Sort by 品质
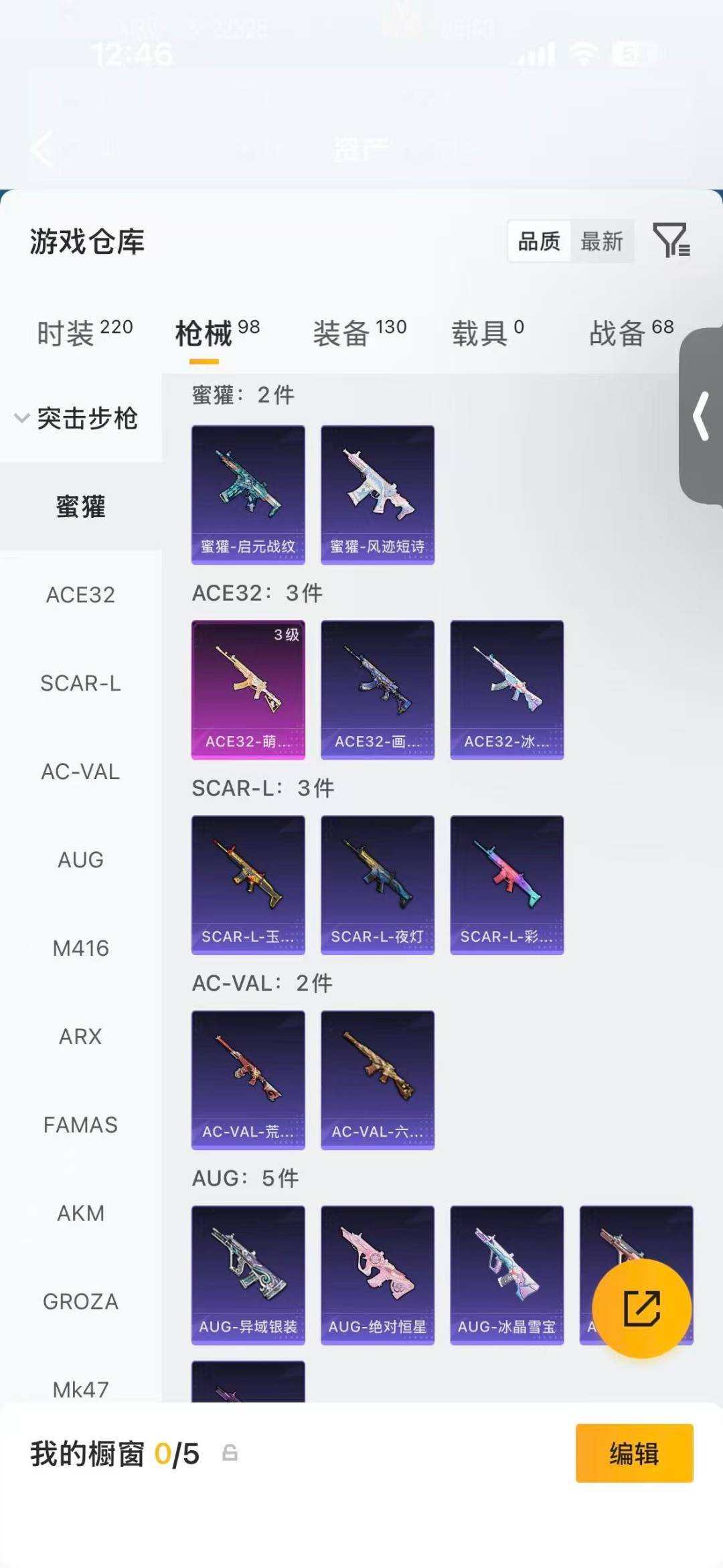This screenshot has width=723, height=1568. [x=539, y=241]
